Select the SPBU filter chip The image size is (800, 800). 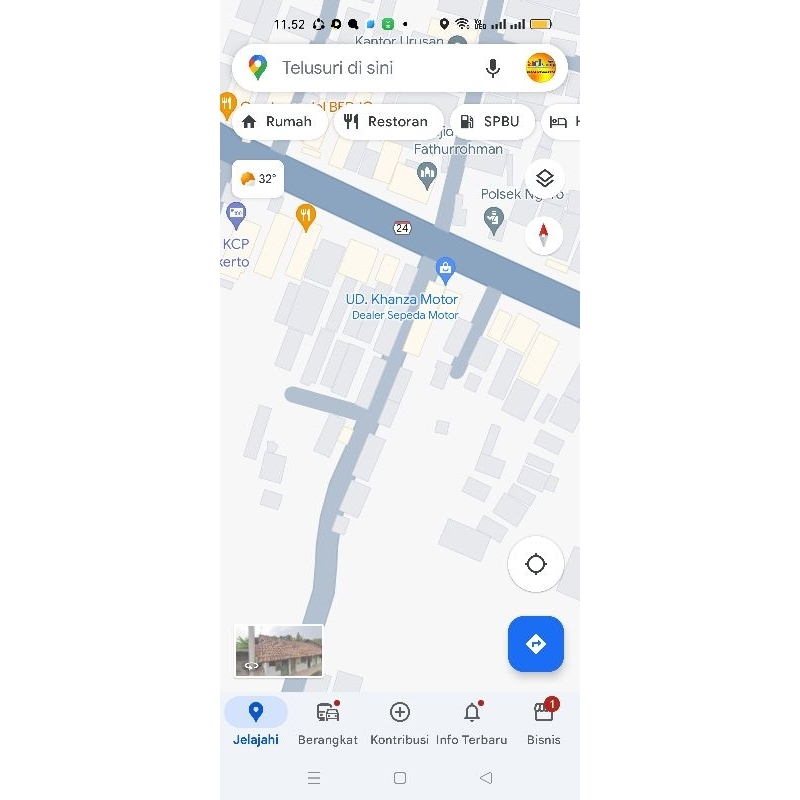click(491, 122)
